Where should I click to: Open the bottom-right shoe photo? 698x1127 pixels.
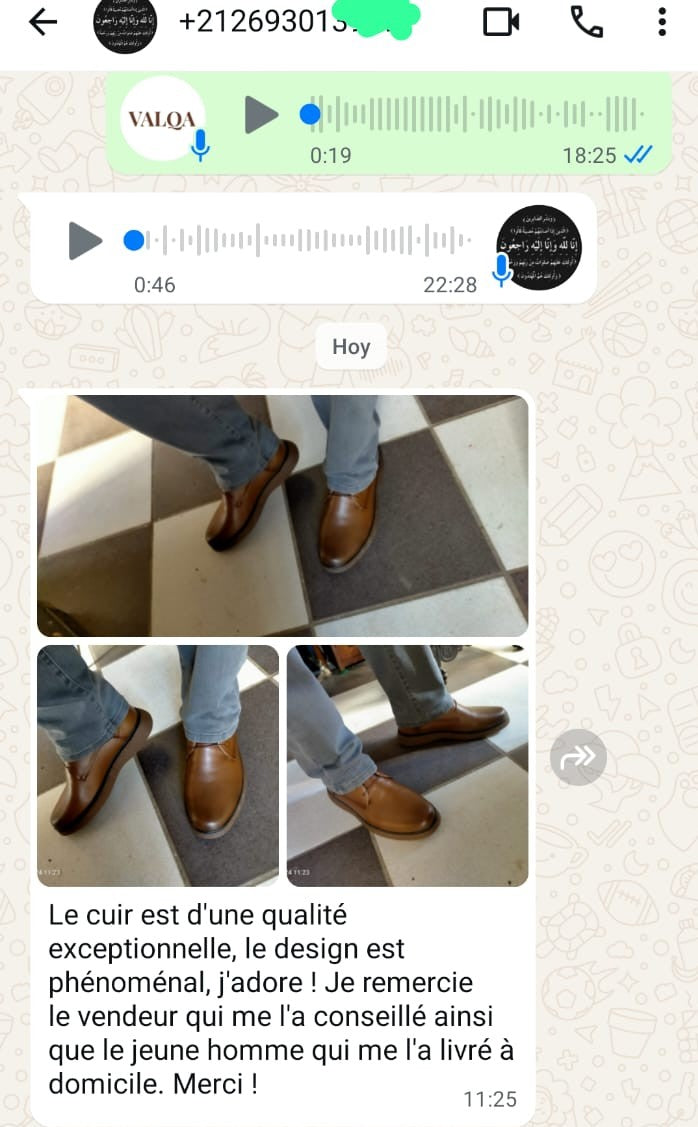tap(407, 765)
